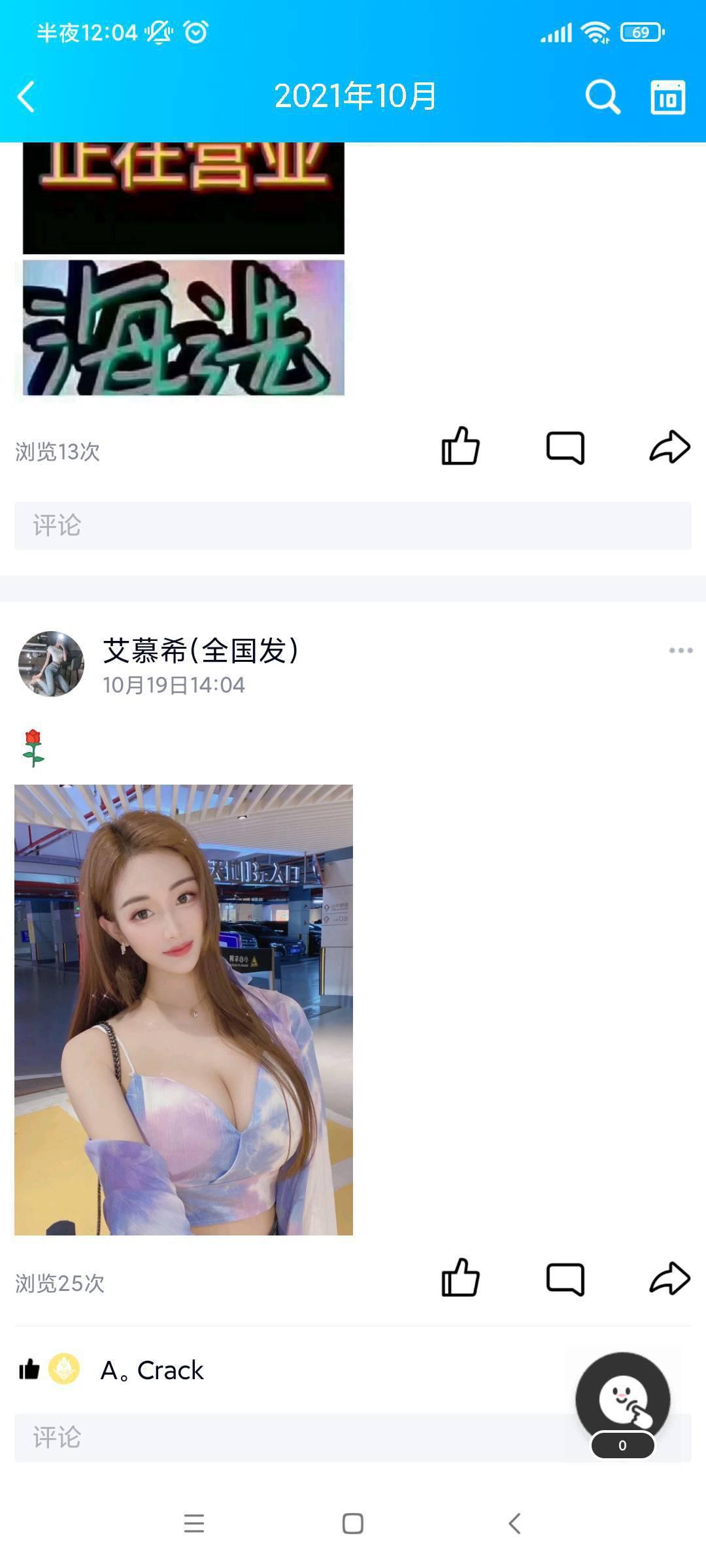Screen dimensions: 706x1568
Task: Like the 正在营业 video post
Action: [462, 448]
